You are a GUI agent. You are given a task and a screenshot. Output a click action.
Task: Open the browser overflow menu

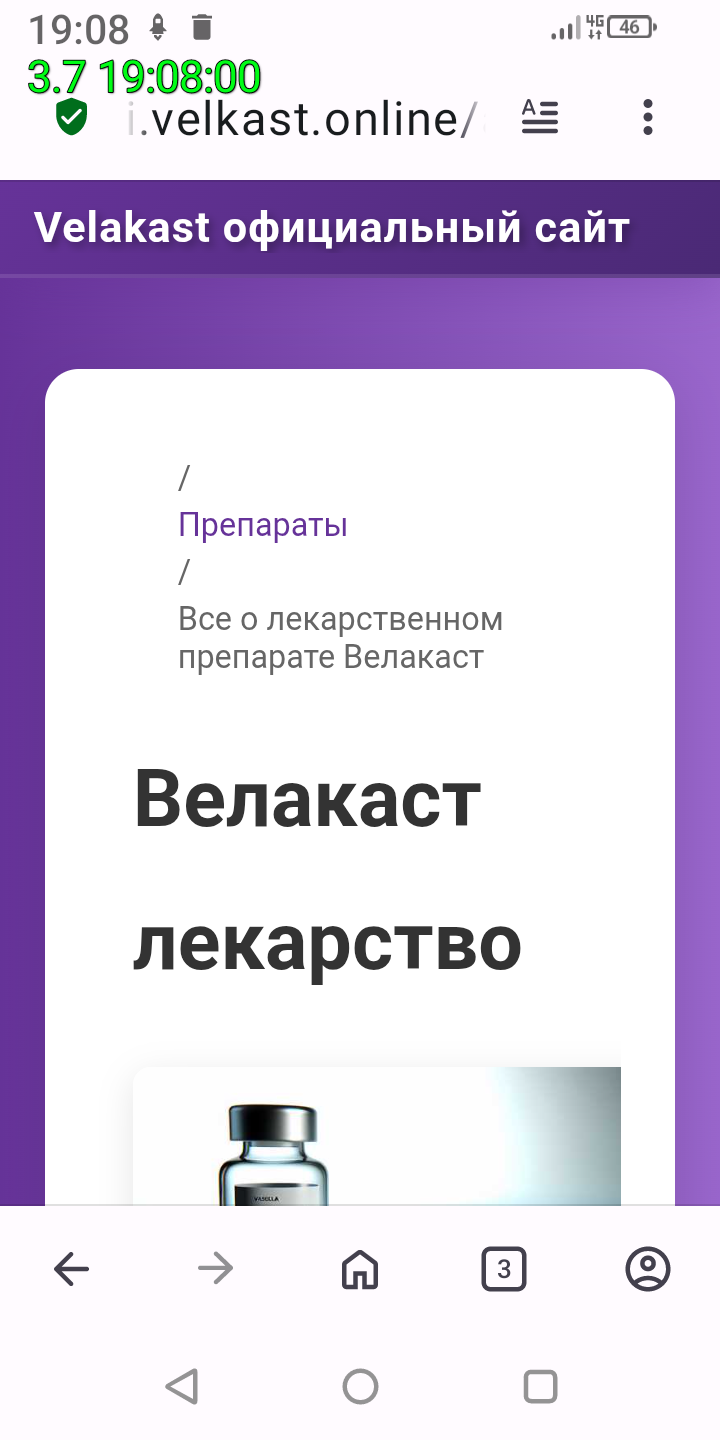click(x=648, y=118)
